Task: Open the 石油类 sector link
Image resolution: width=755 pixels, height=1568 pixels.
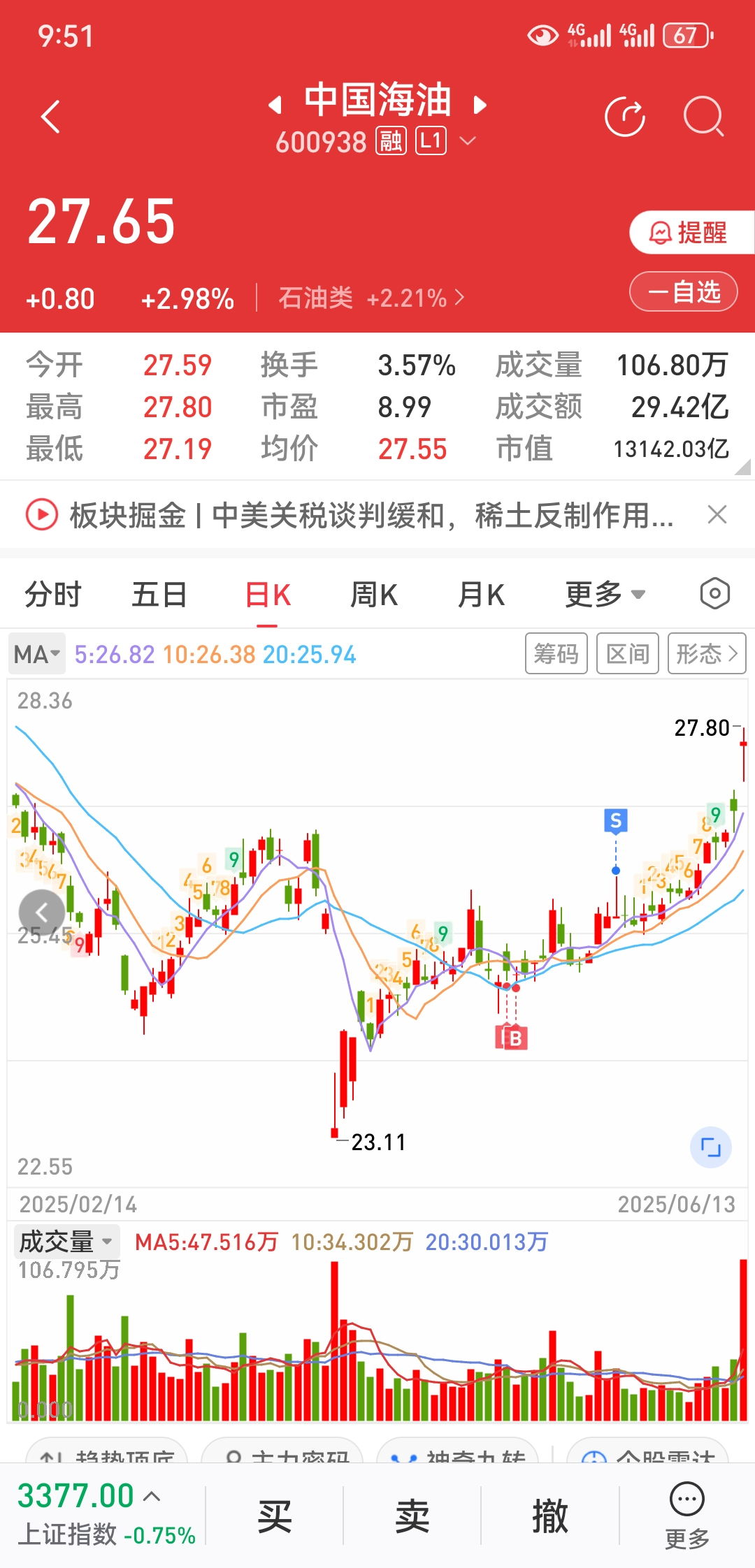Action: click(x=371, y=298)
